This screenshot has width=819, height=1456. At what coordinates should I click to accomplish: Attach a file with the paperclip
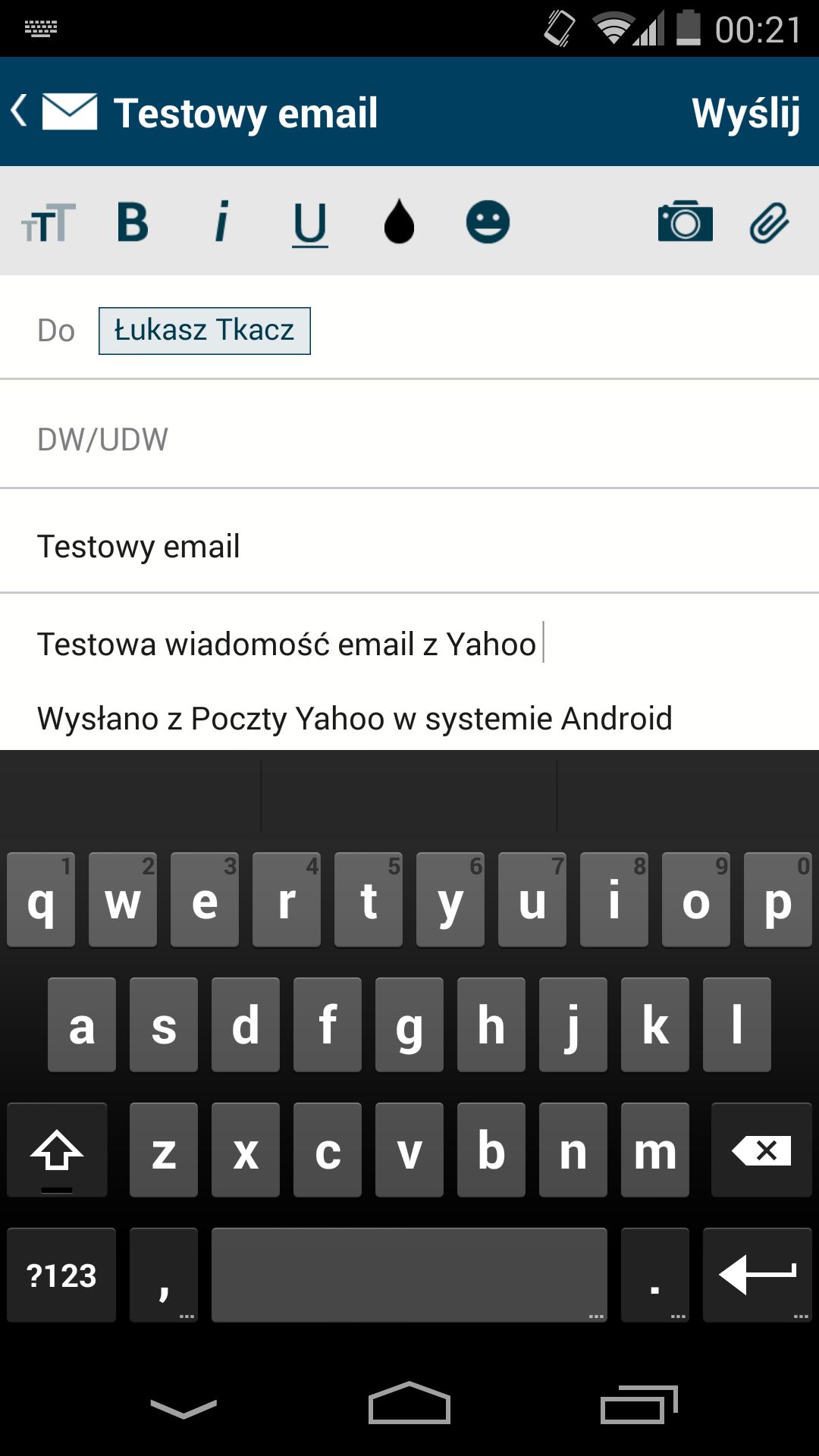(770, 223)
